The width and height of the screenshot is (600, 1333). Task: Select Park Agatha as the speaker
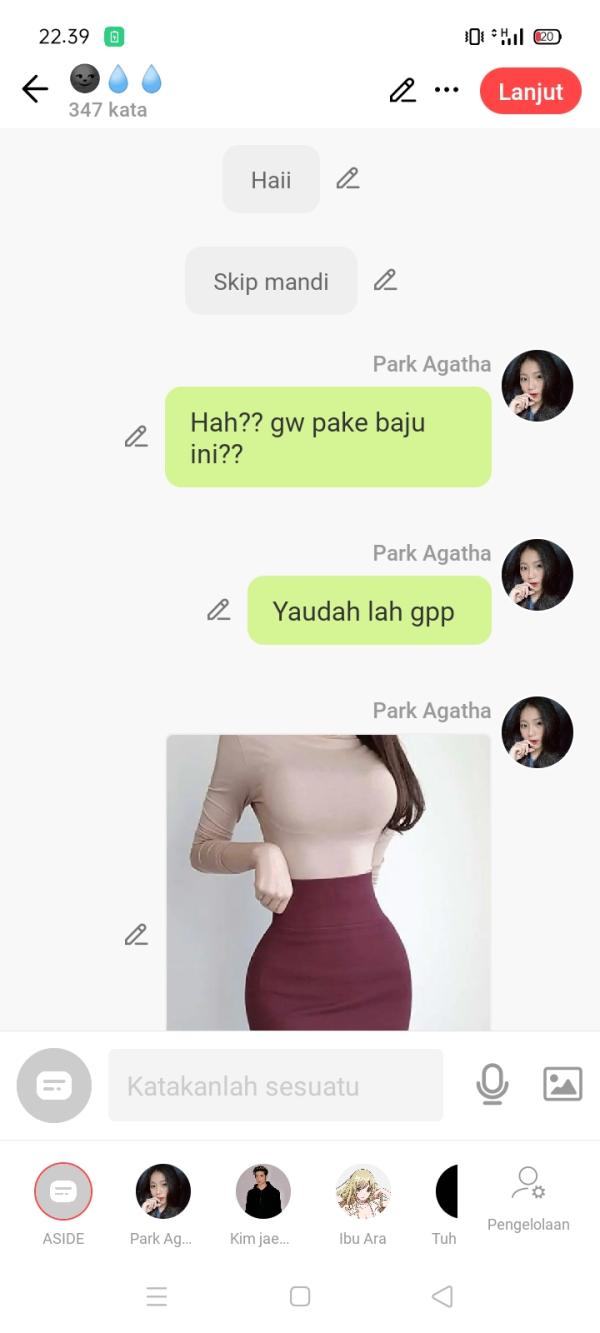tap(163, 1192)
